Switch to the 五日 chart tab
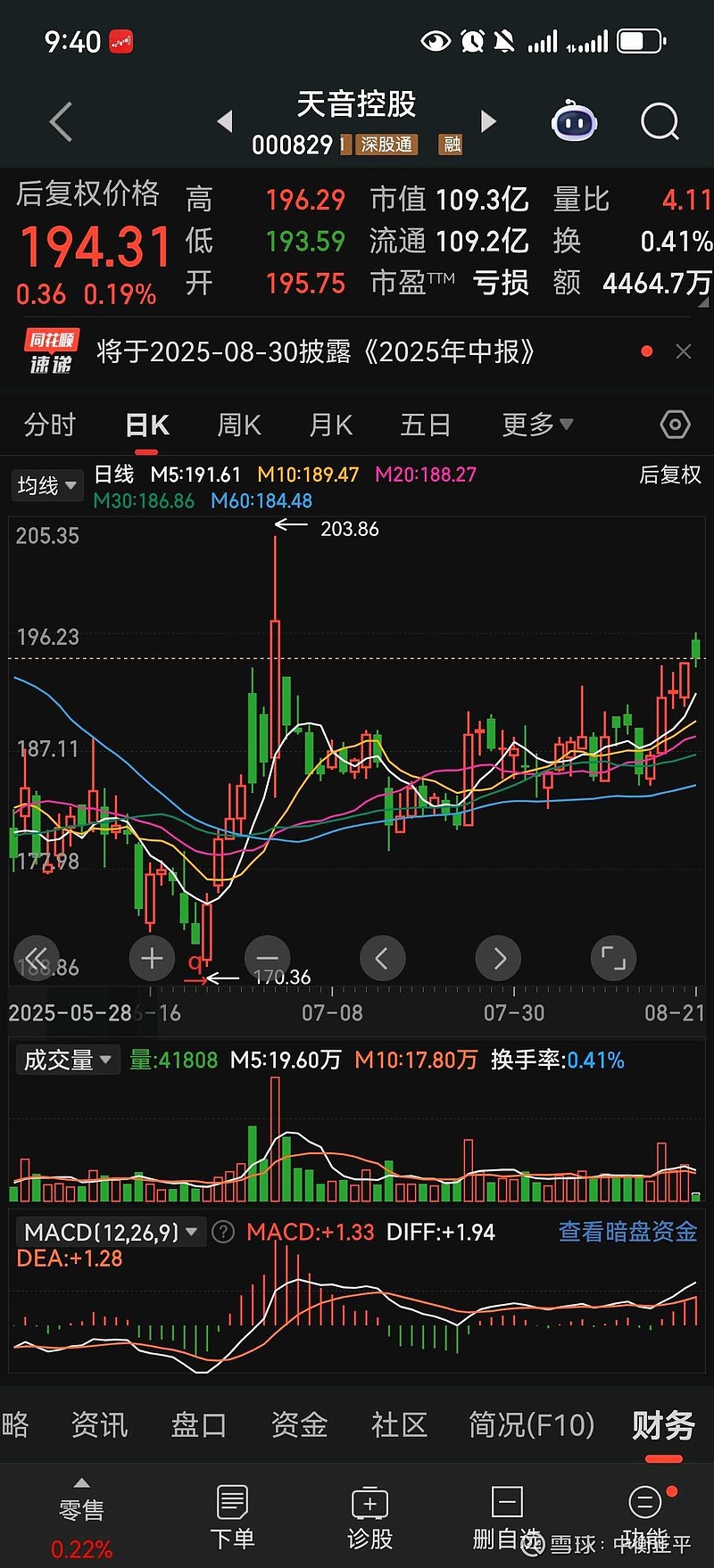Image resolution: width=714 pixels, height=1568 pixels. (x=425, y=425)
